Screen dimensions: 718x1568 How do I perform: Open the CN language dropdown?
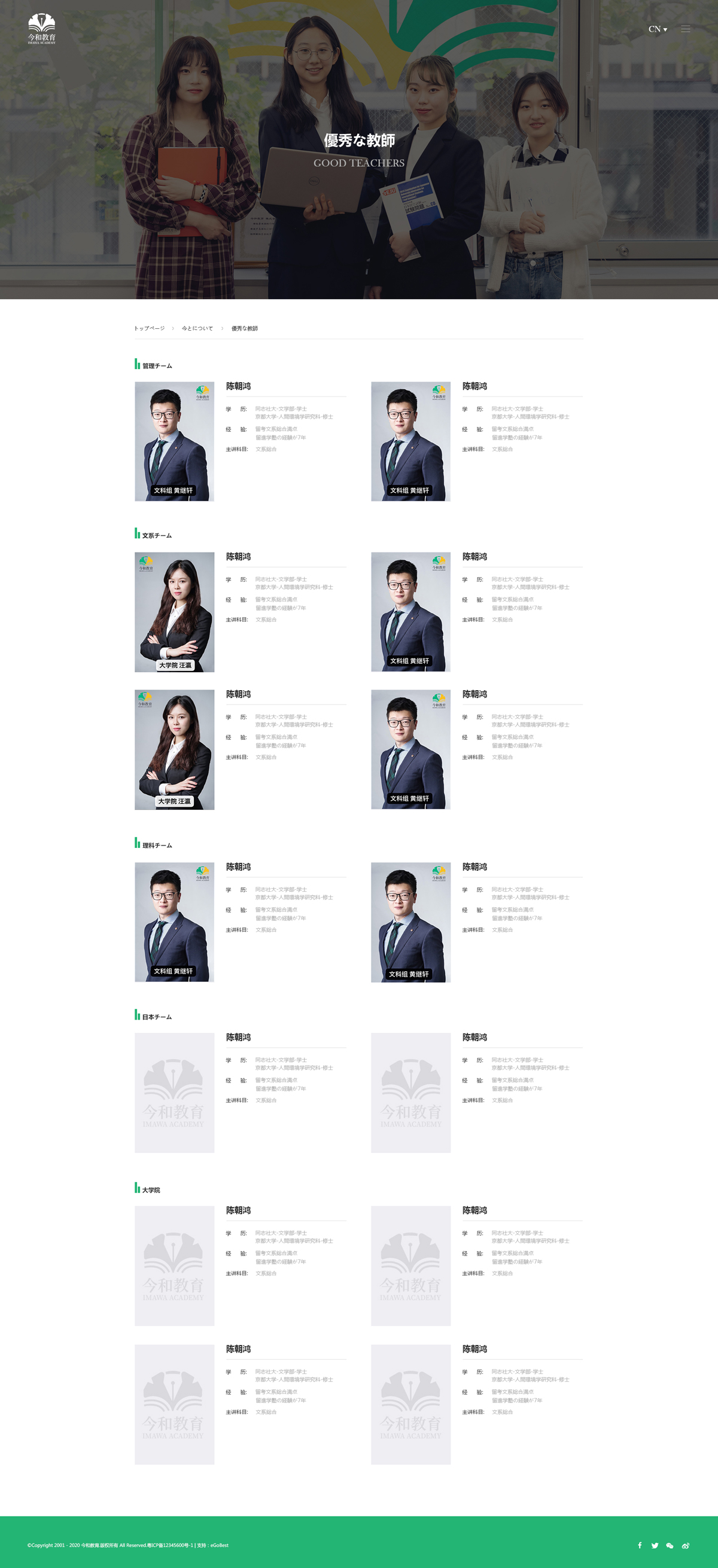tap(657, 29)
